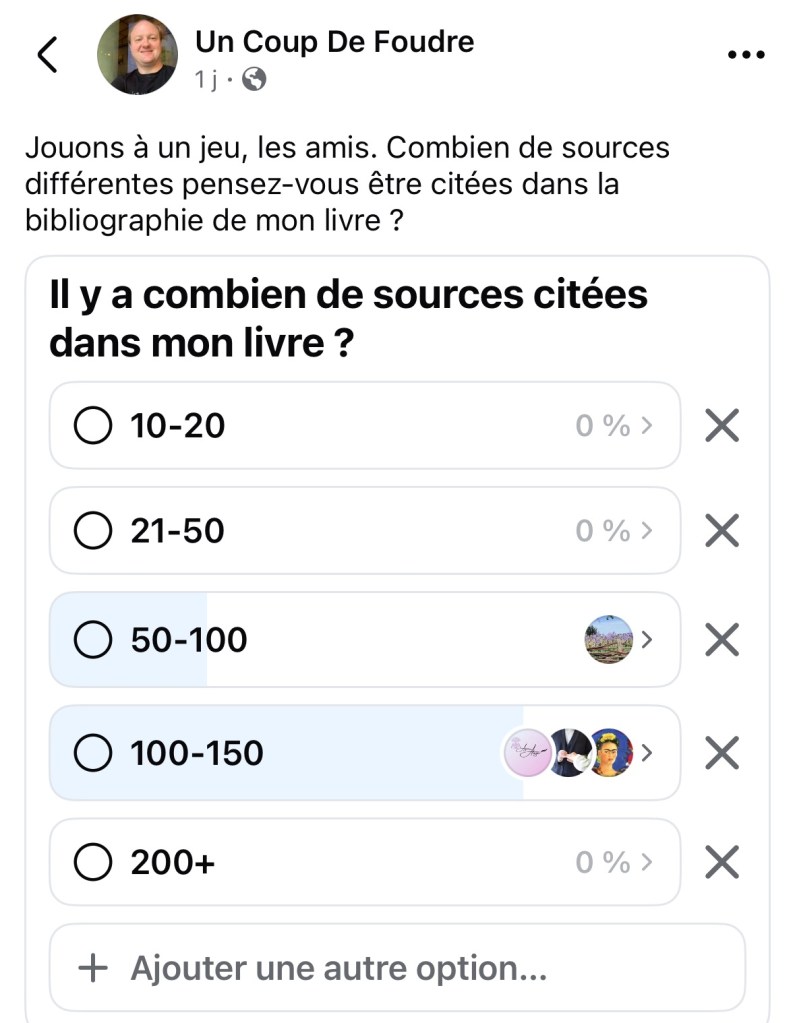The height and width of the screenshot is (1023, 795).
Task: Remove the 100-150 poll option
Action: pos(722,754)
